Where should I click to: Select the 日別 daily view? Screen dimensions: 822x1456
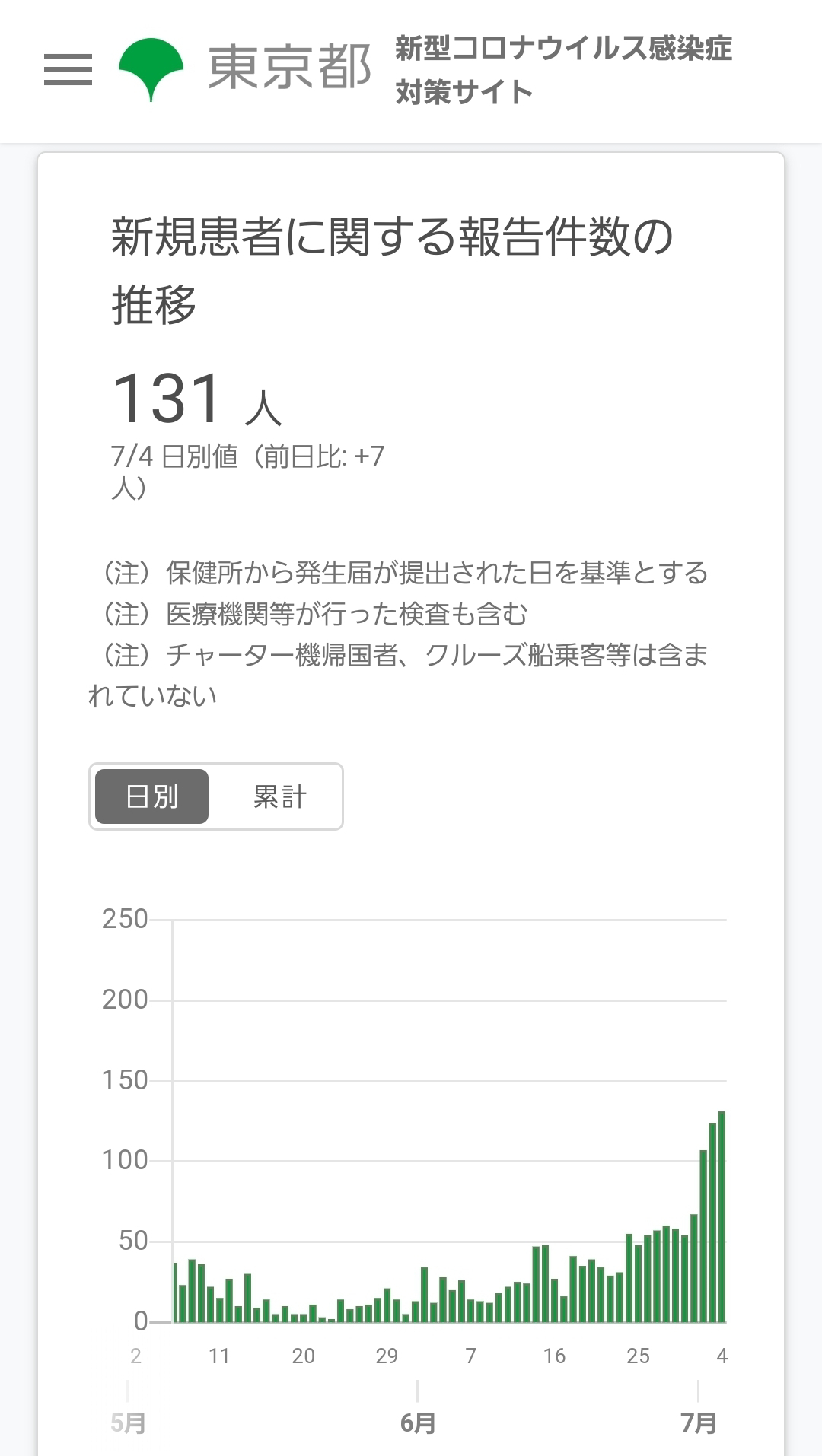(151, 796)
